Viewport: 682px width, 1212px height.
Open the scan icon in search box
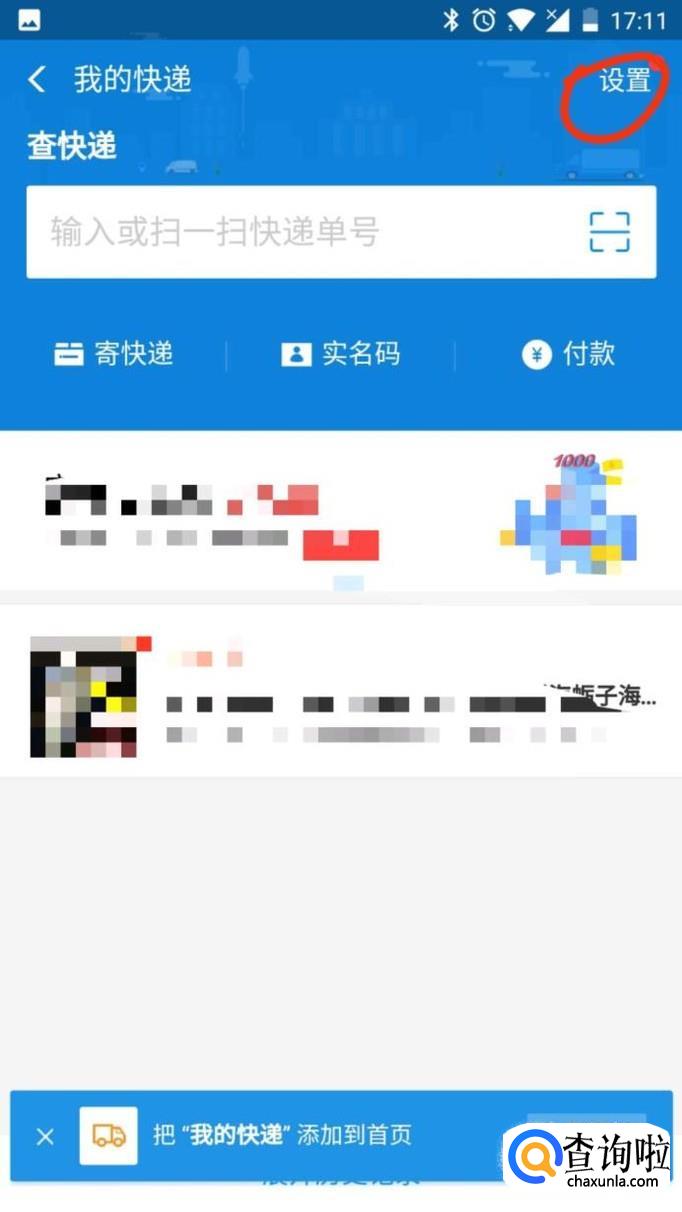click(609, 232)
